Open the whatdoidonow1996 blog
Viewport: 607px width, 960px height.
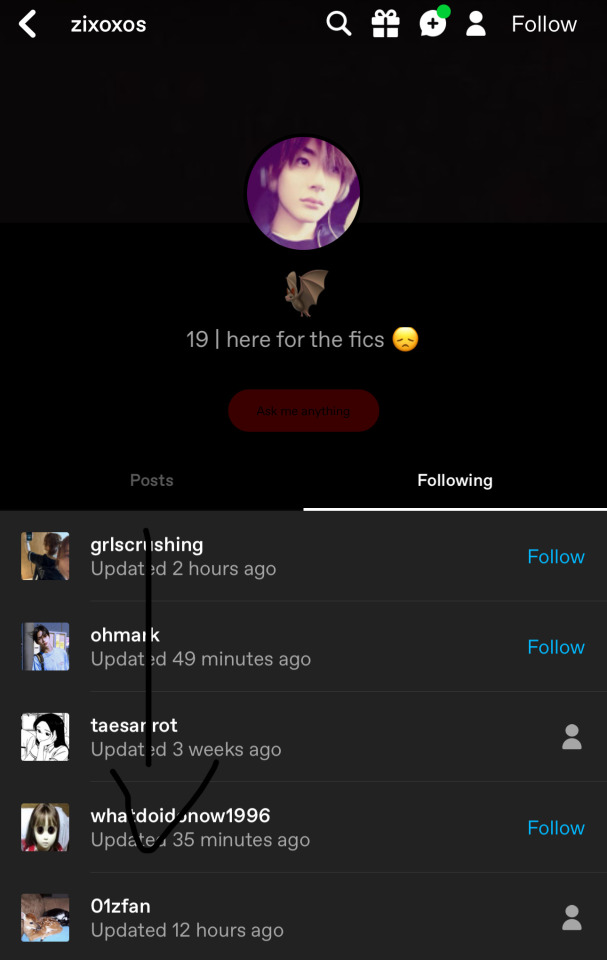(x=180, y=816)
